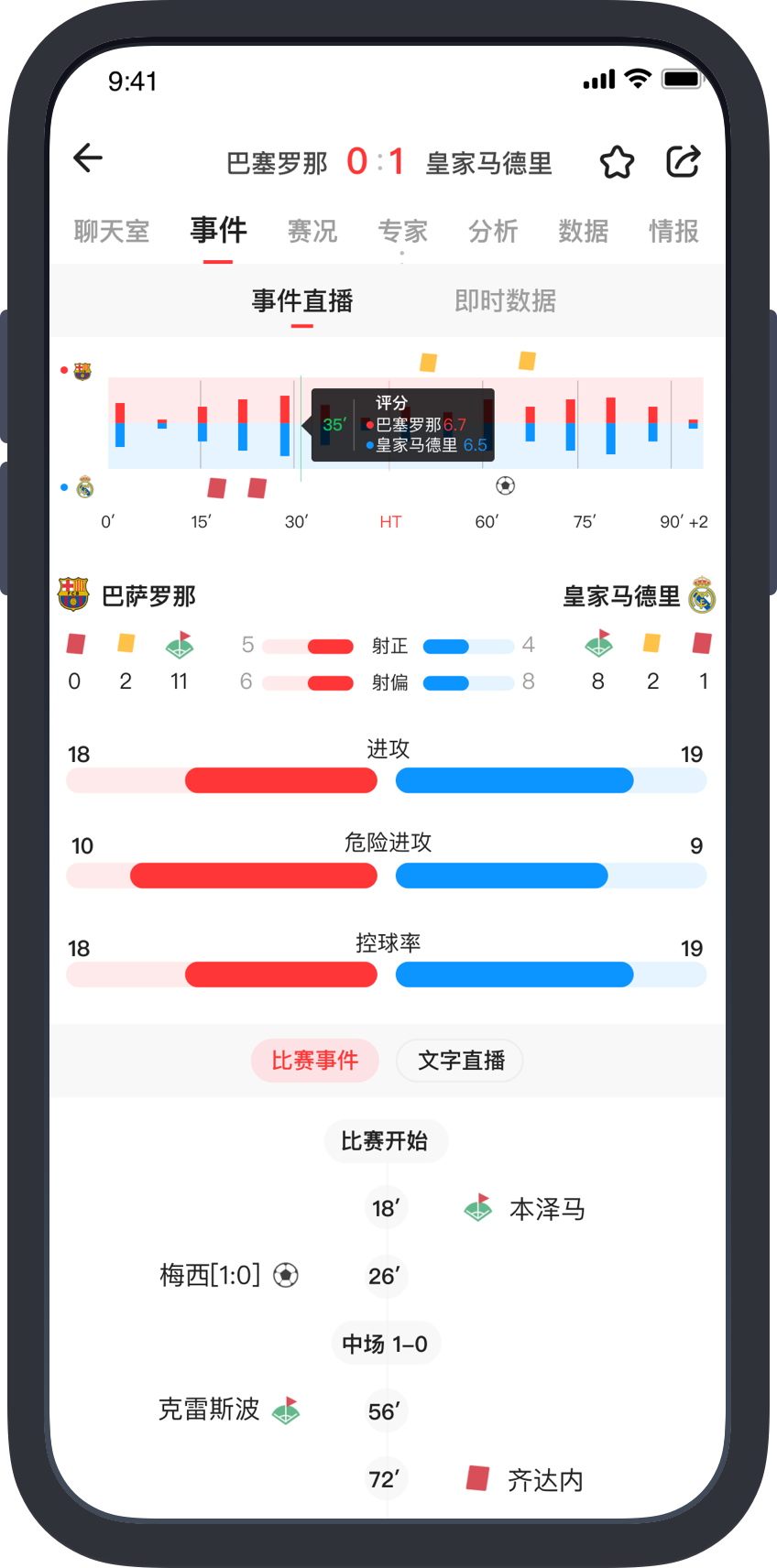Open 皇家马德里 team page

[639, 595]
